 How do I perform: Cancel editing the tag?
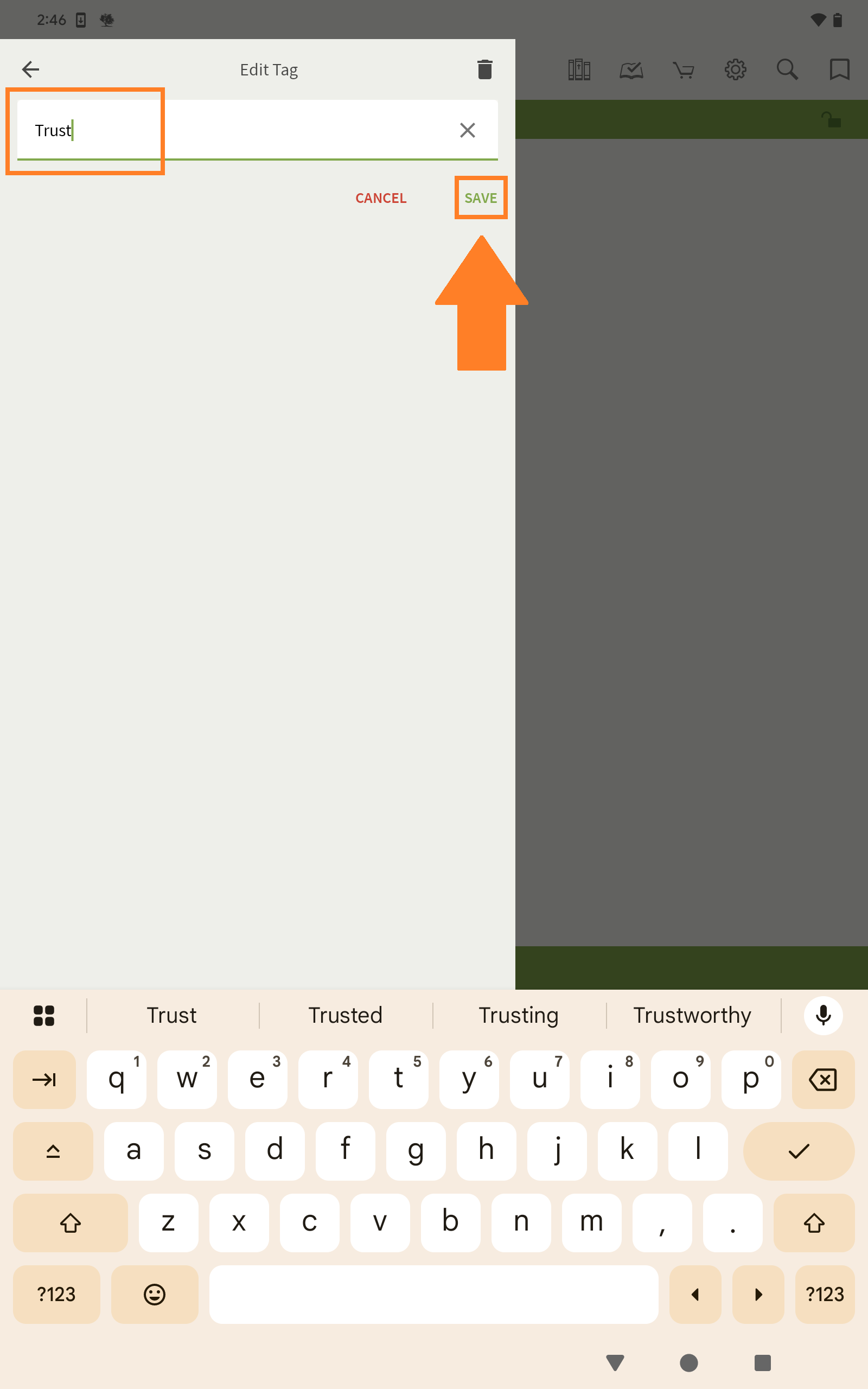tap(381, 198)
